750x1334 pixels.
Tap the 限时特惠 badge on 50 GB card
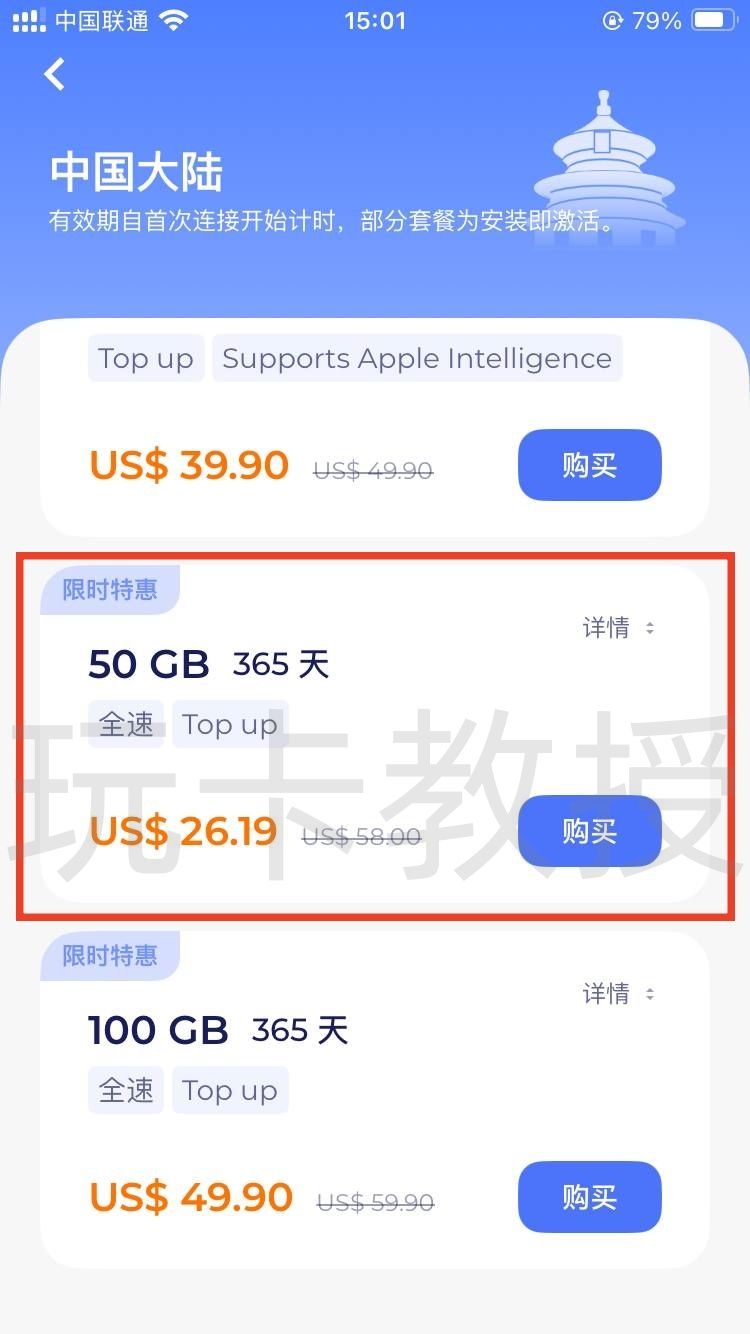pyautogui.click(x=110, y=590)
